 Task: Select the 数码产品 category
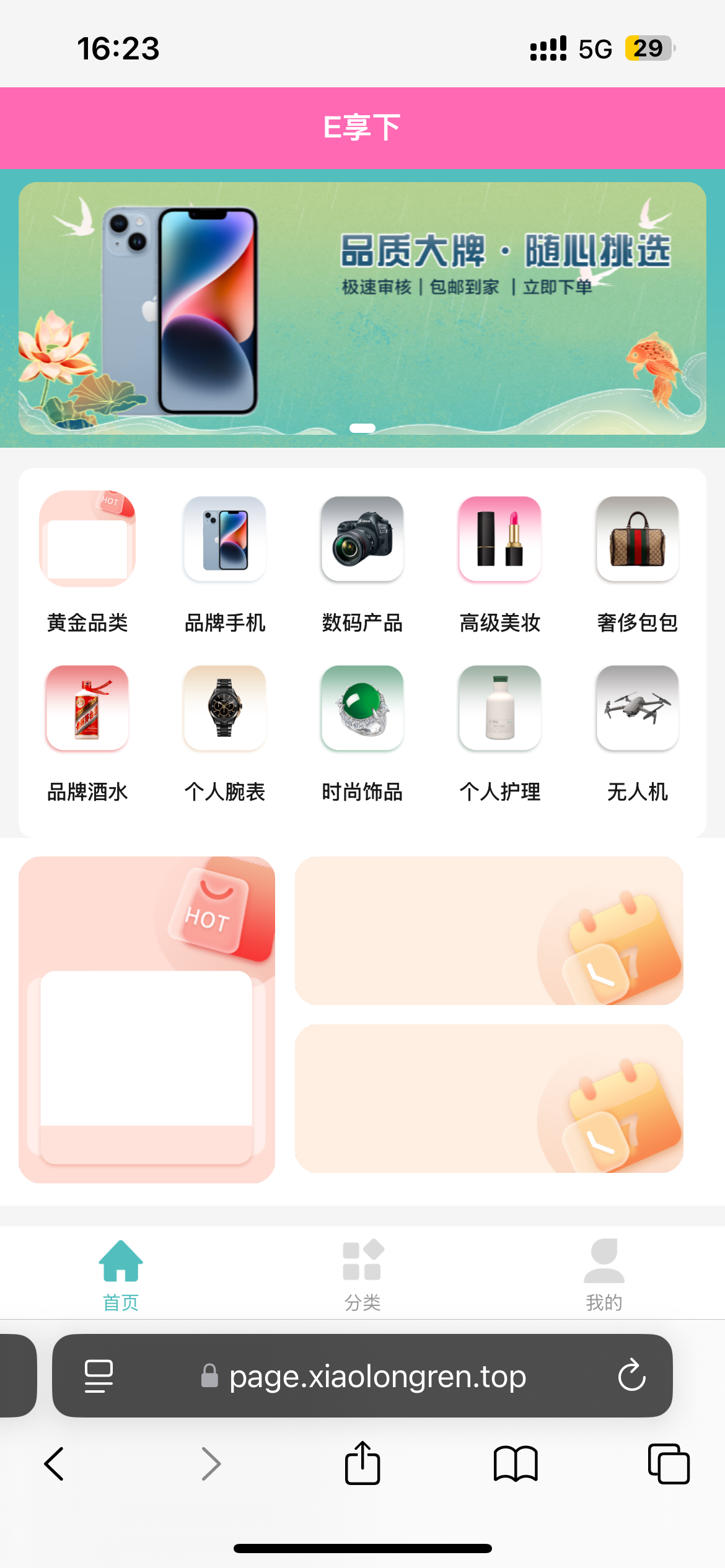point(362,562)
